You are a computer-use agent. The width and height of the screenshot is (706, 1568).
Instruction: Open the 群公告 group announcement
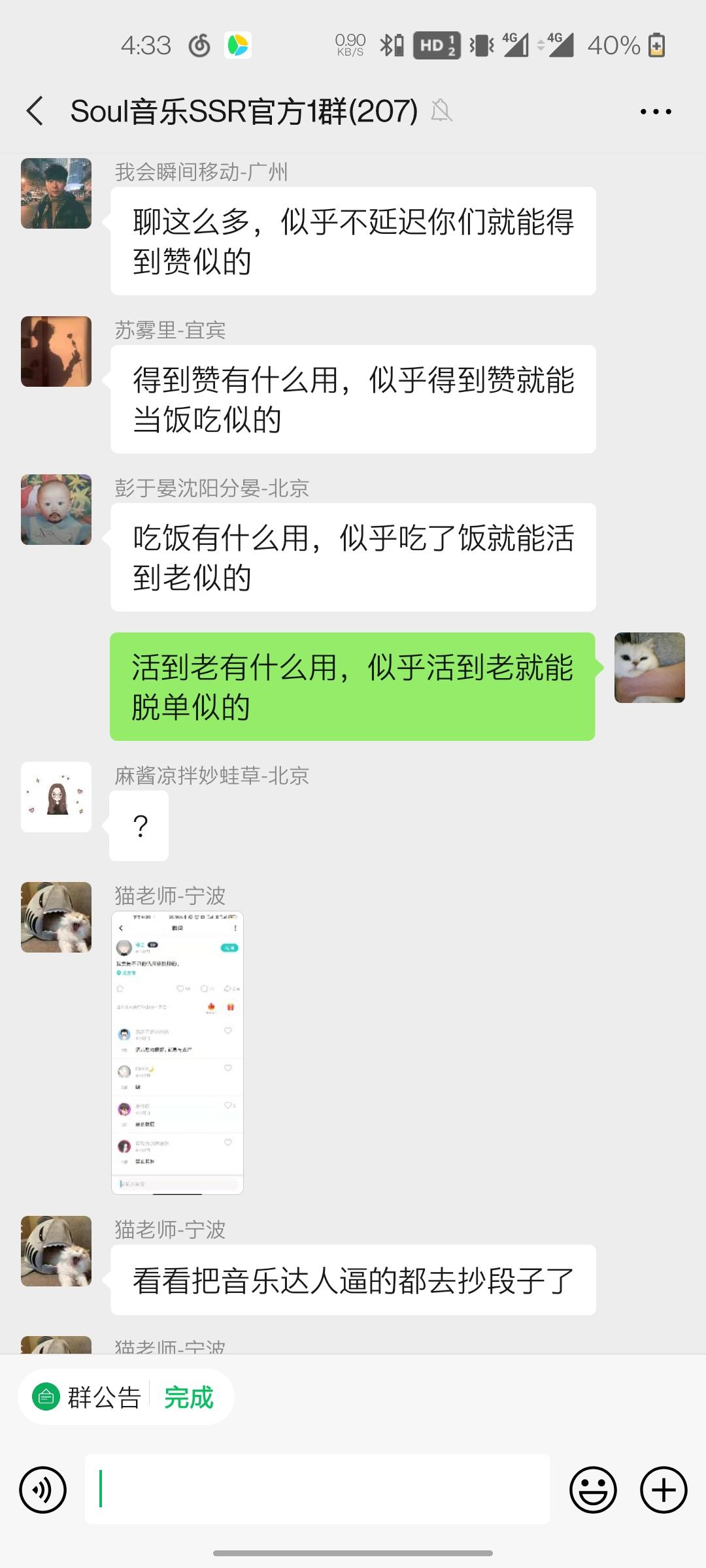88,1397
